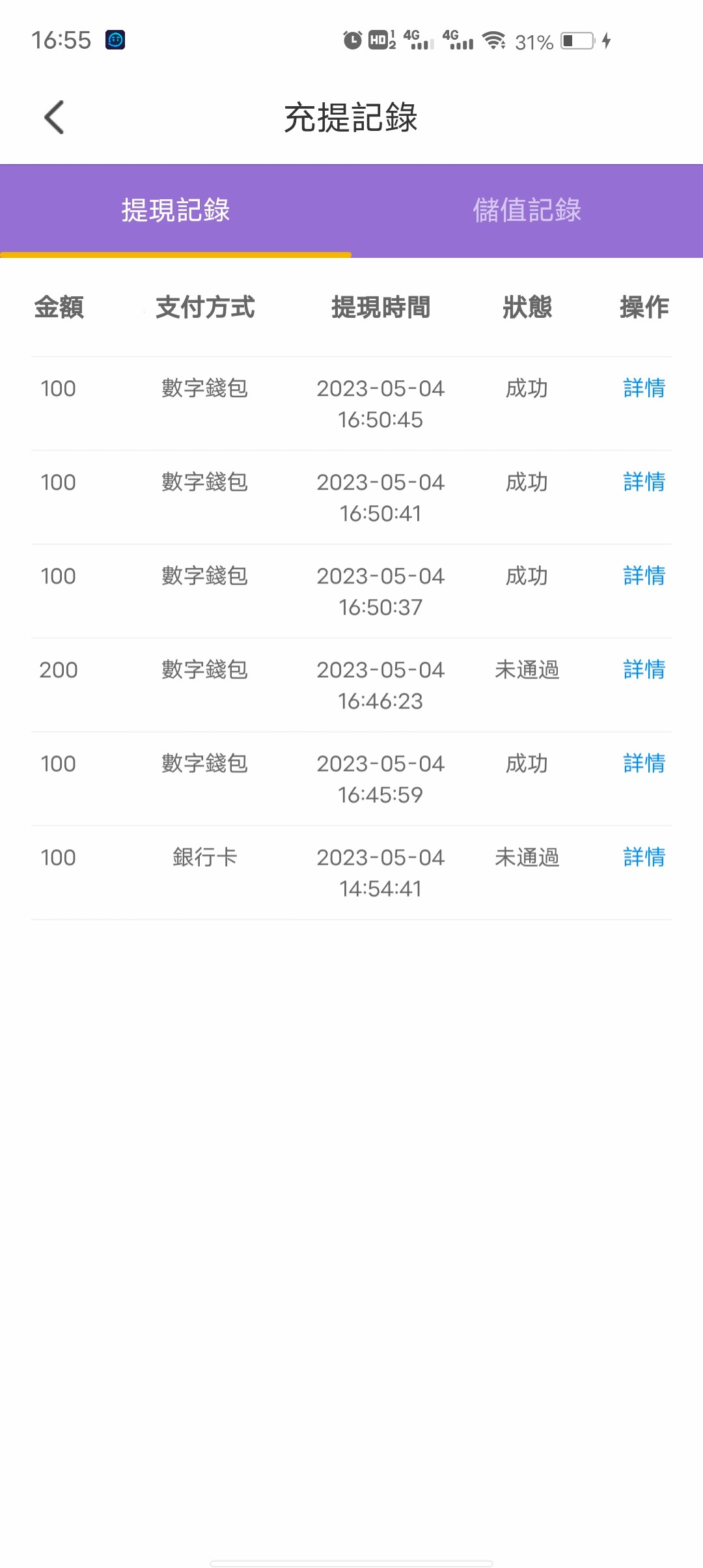
Task: Tap the 金額 column header
Action: (x=59, y=308)
